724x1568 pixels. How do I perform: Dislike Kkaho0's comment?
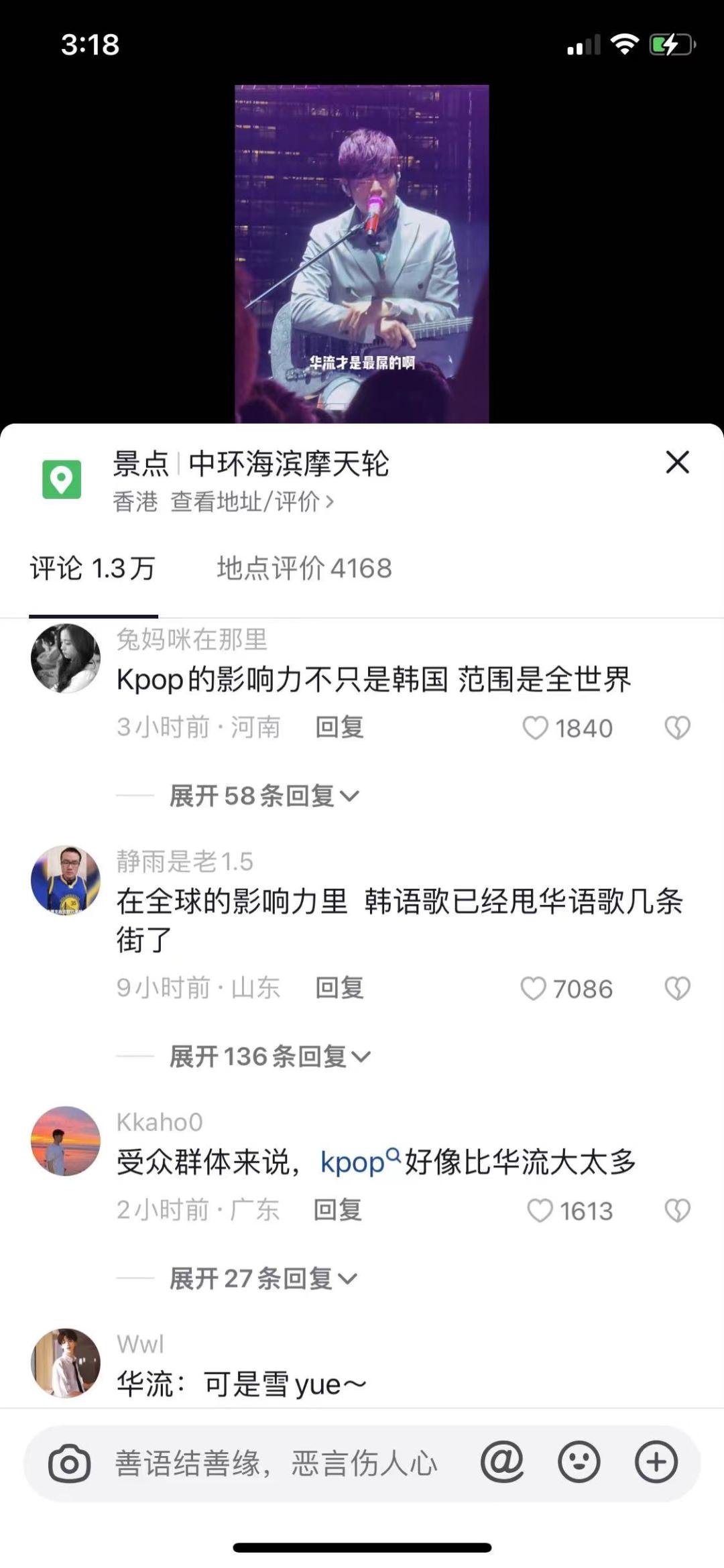tap(677, 1211)
